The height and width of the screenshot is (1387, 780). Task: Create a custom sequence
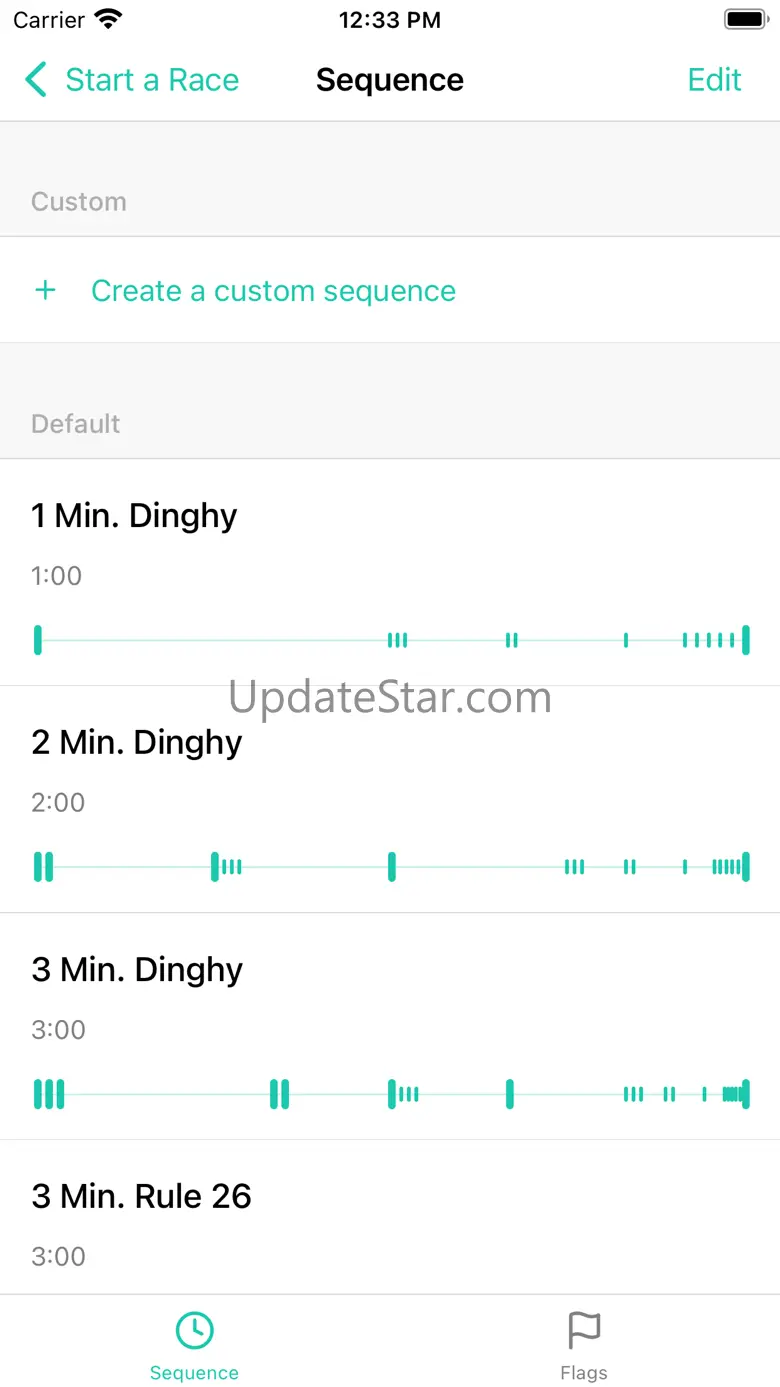272,291
